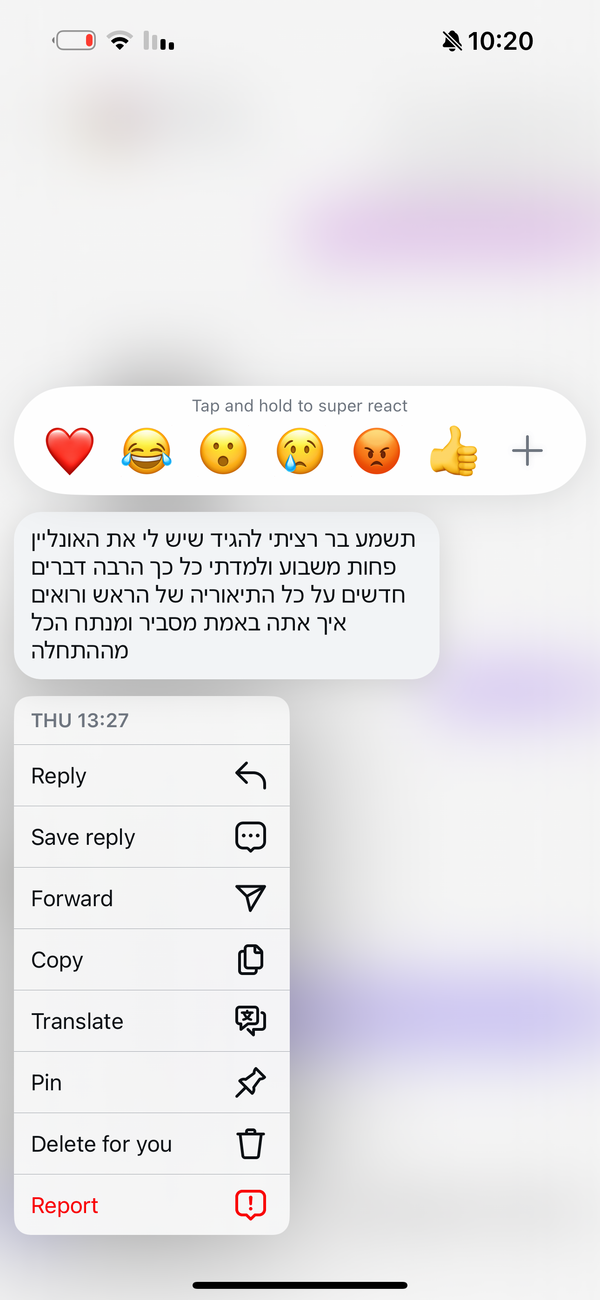React with the crying face emoji

tap(300, 451)
